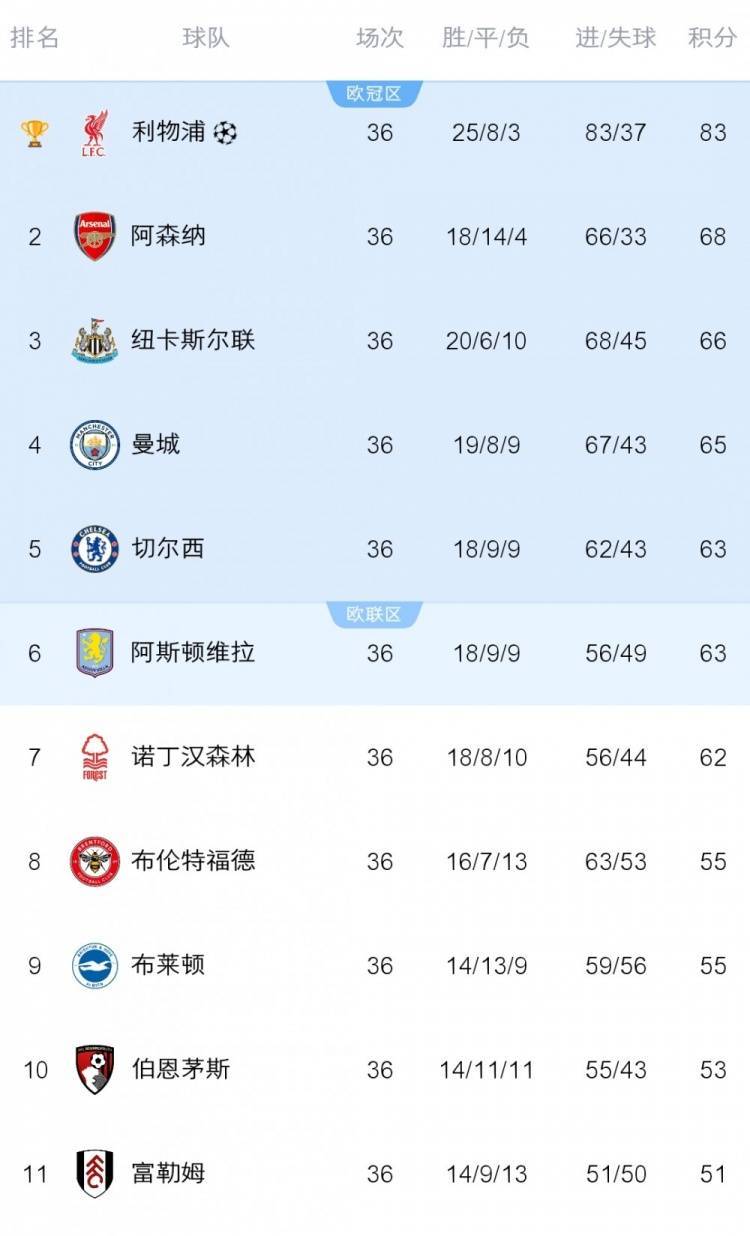Select the Arsenal cannon logo

coord(95,236)
